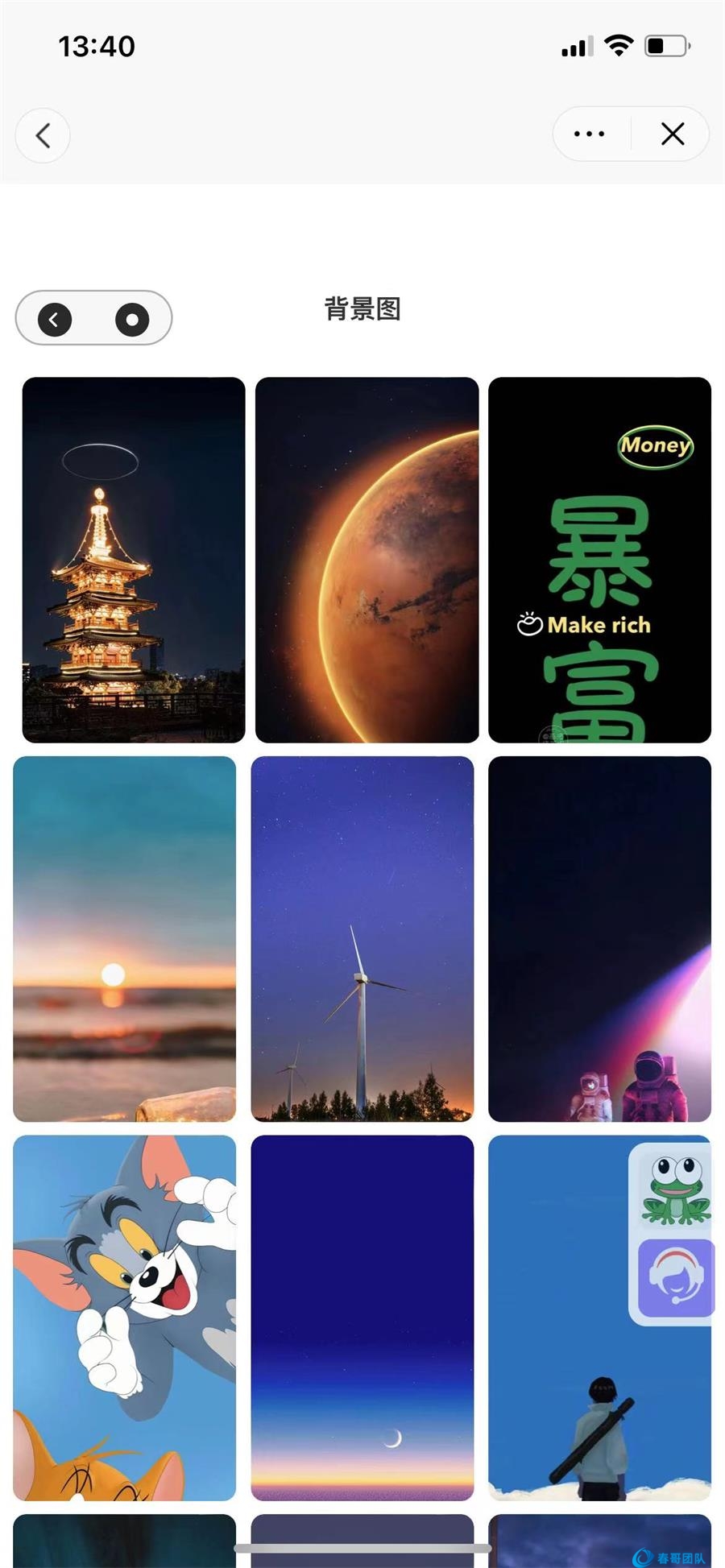Select the ocean sunset wallpaper
Viewport: 725px width, 1568px height.
[125, 938]
